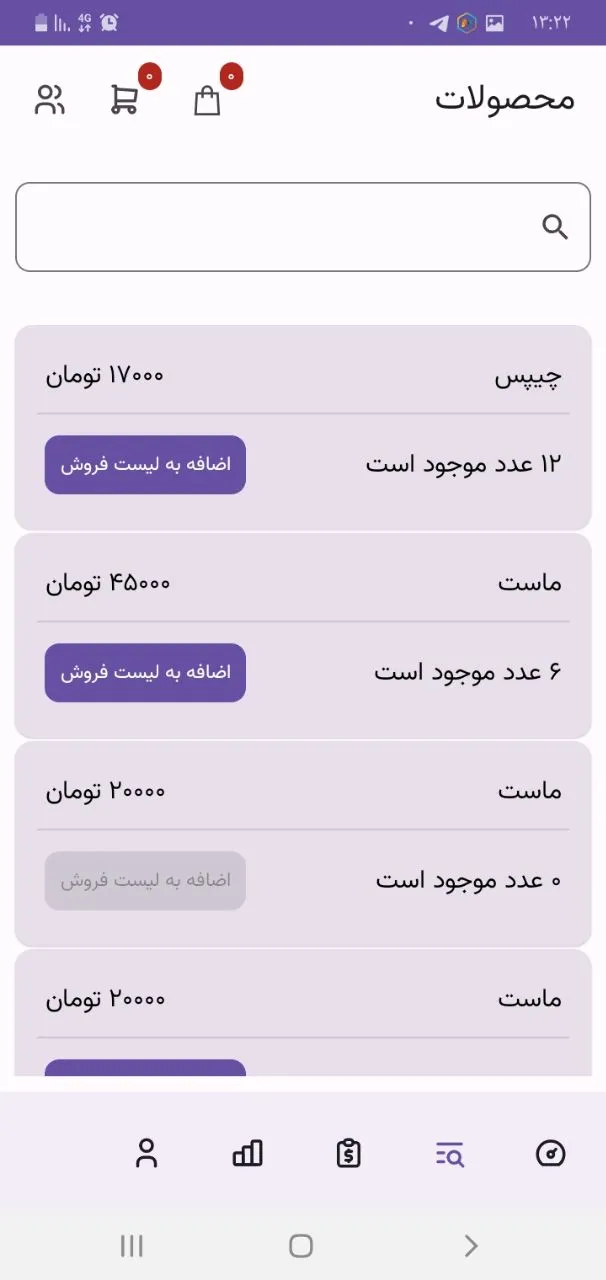This screenshot has height=1280, width=606.
Task: Switch to the product search list tab
Action: click(450, 1154)
